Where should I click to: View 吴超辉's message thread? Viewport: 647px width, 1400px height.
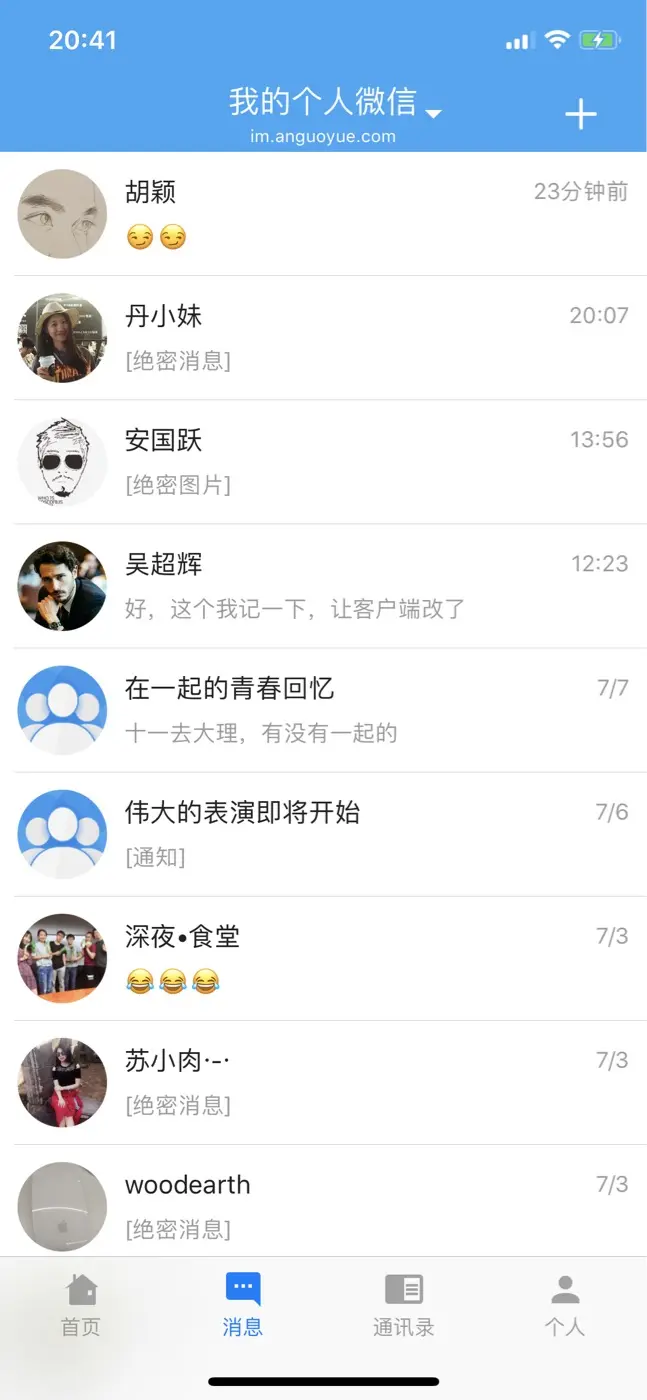point(323,586)
